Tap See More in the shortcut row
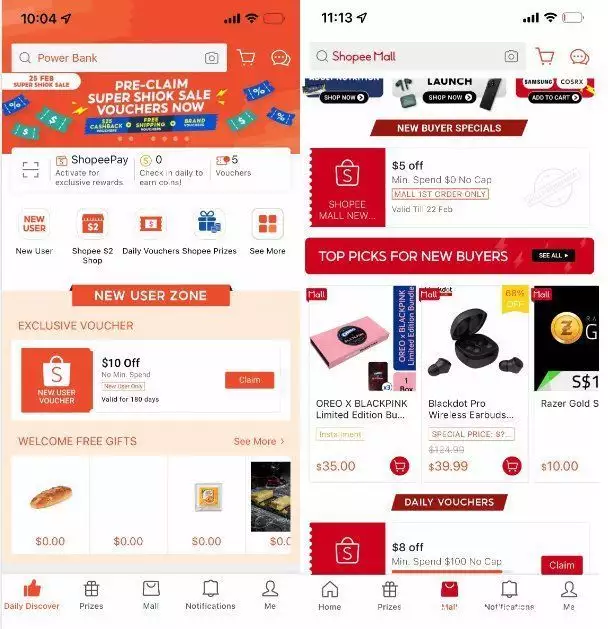Image resolution: width=608 pixels, height=629 pixels. click(267, 224)
